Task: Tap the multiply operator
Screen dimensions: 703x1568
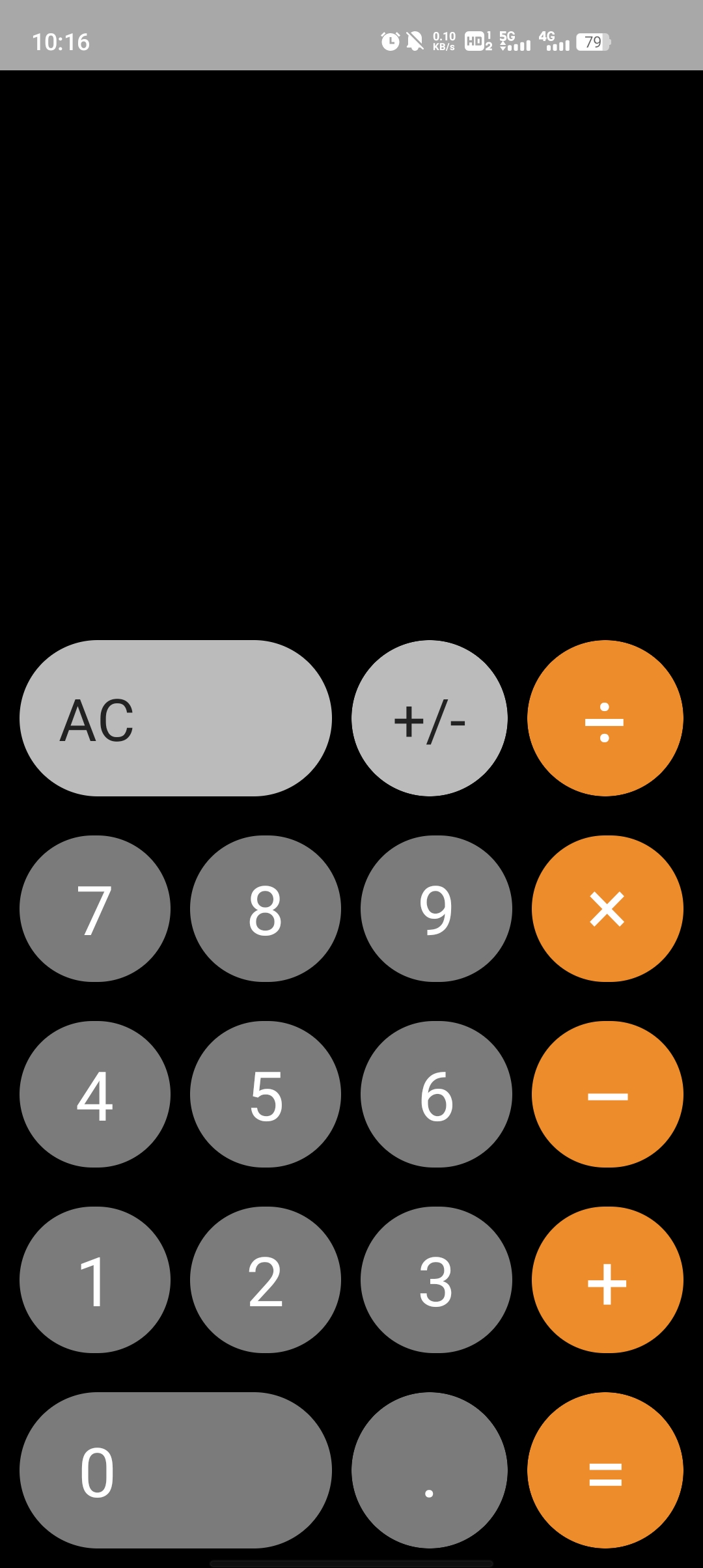Action: click(x=607, y=908)
